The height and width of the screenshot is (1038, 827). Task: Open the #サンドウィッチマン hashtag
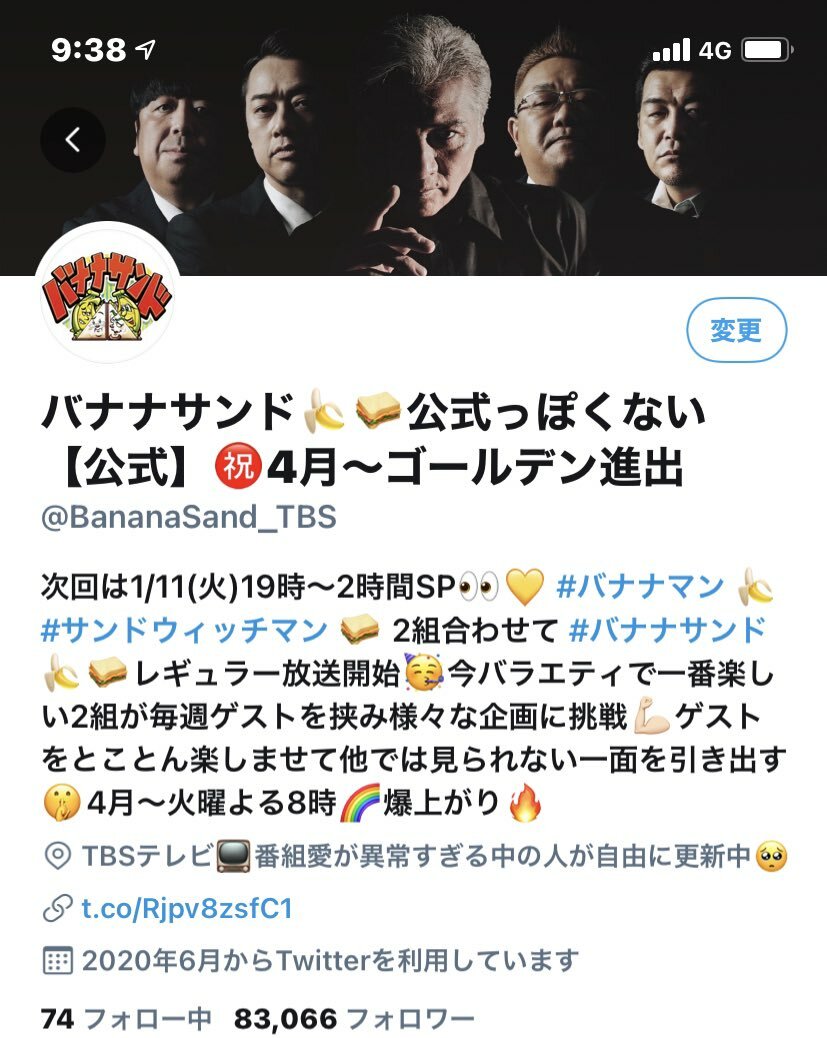click(x=184, y=631)
